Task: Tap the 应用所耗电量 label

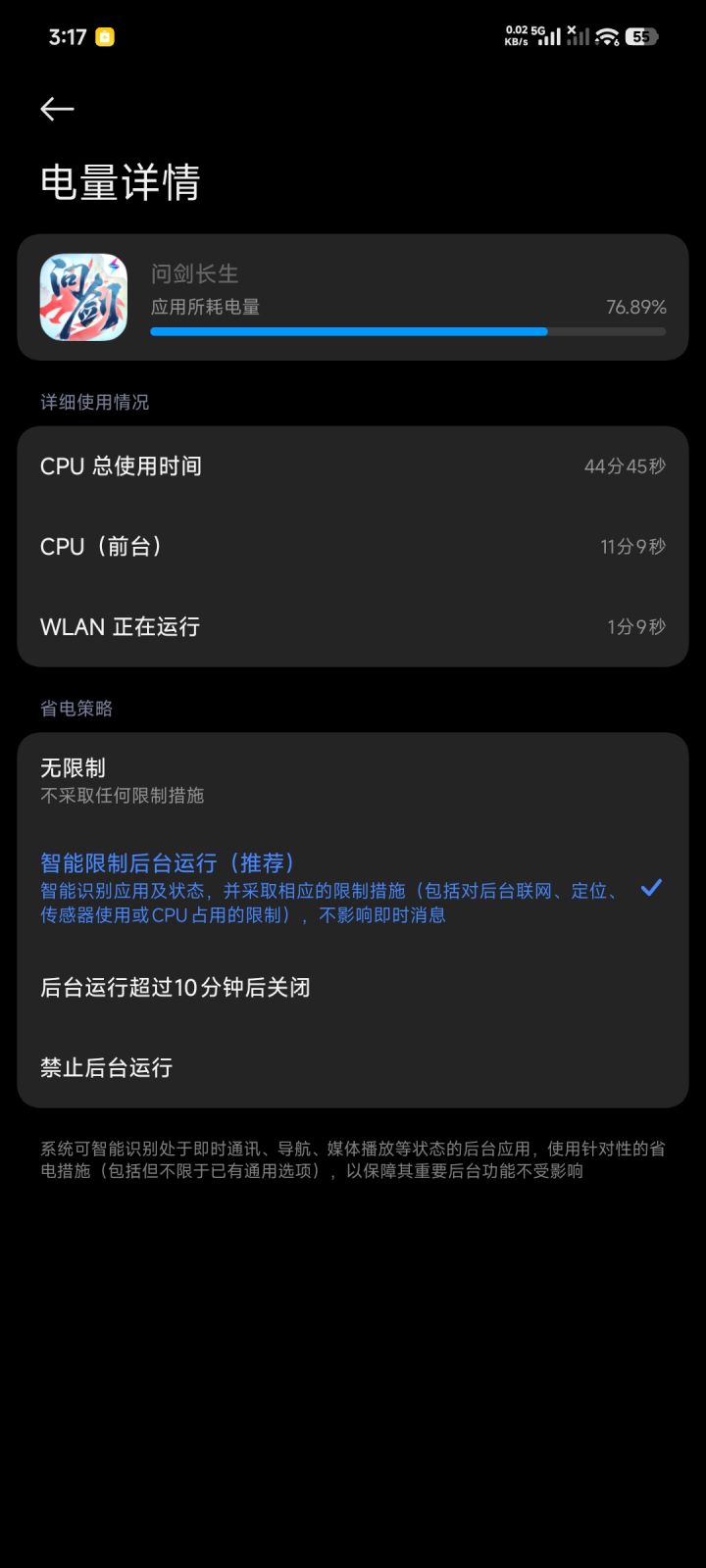Action: coord(204,307)
